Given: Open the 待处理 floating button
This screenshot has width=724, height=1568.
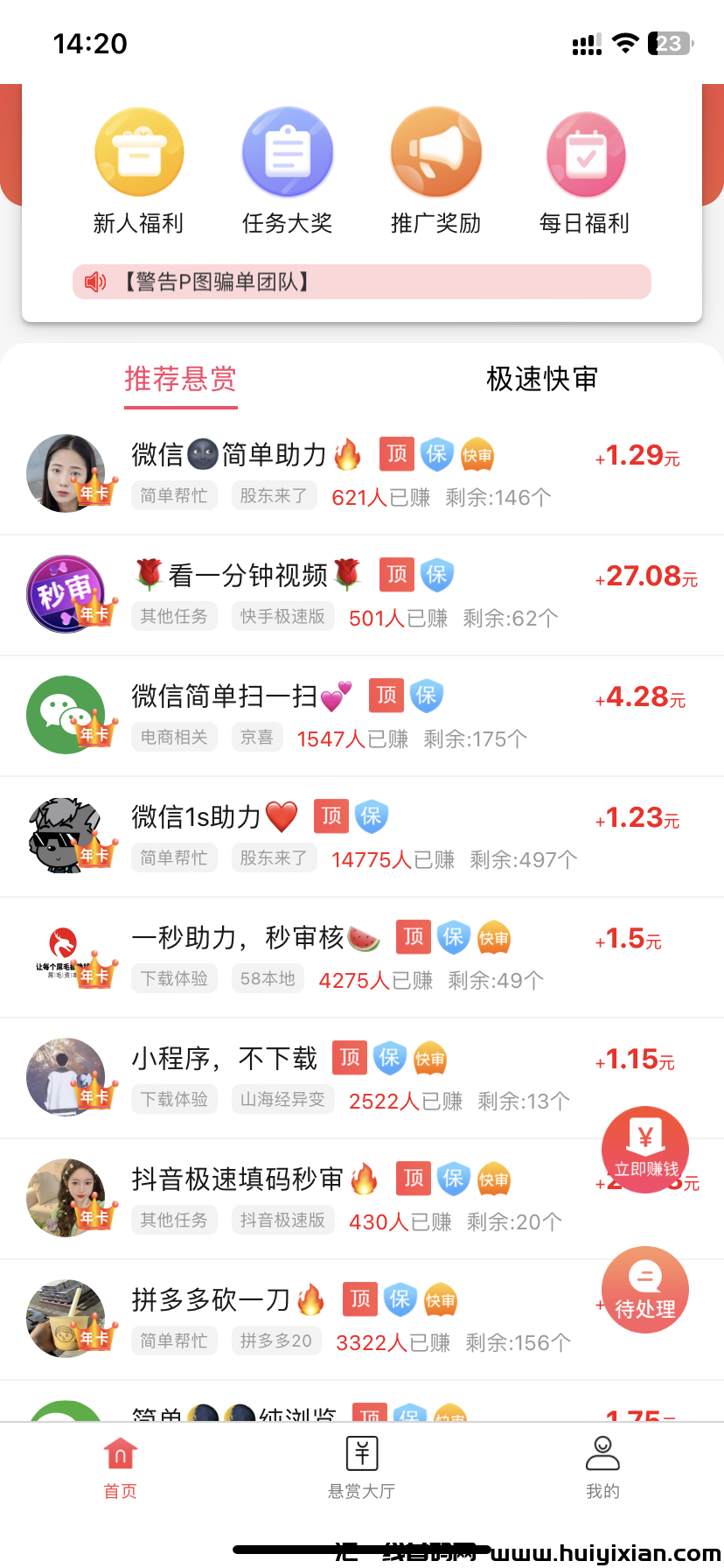Looking at the screenshot, I should [645, 1290].
